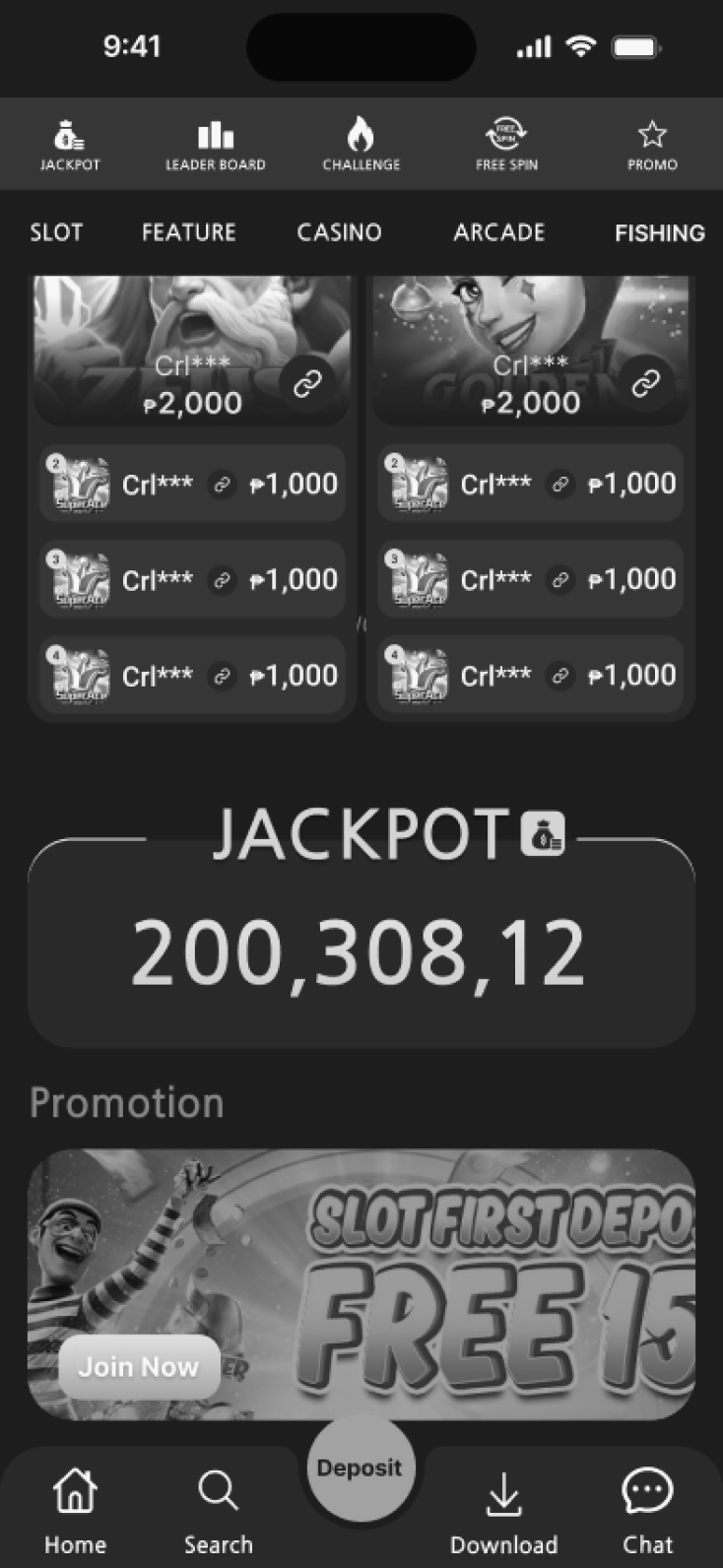Open the Download tab
Viewport: 723px width, 1568px height.
coord(503,1512)
